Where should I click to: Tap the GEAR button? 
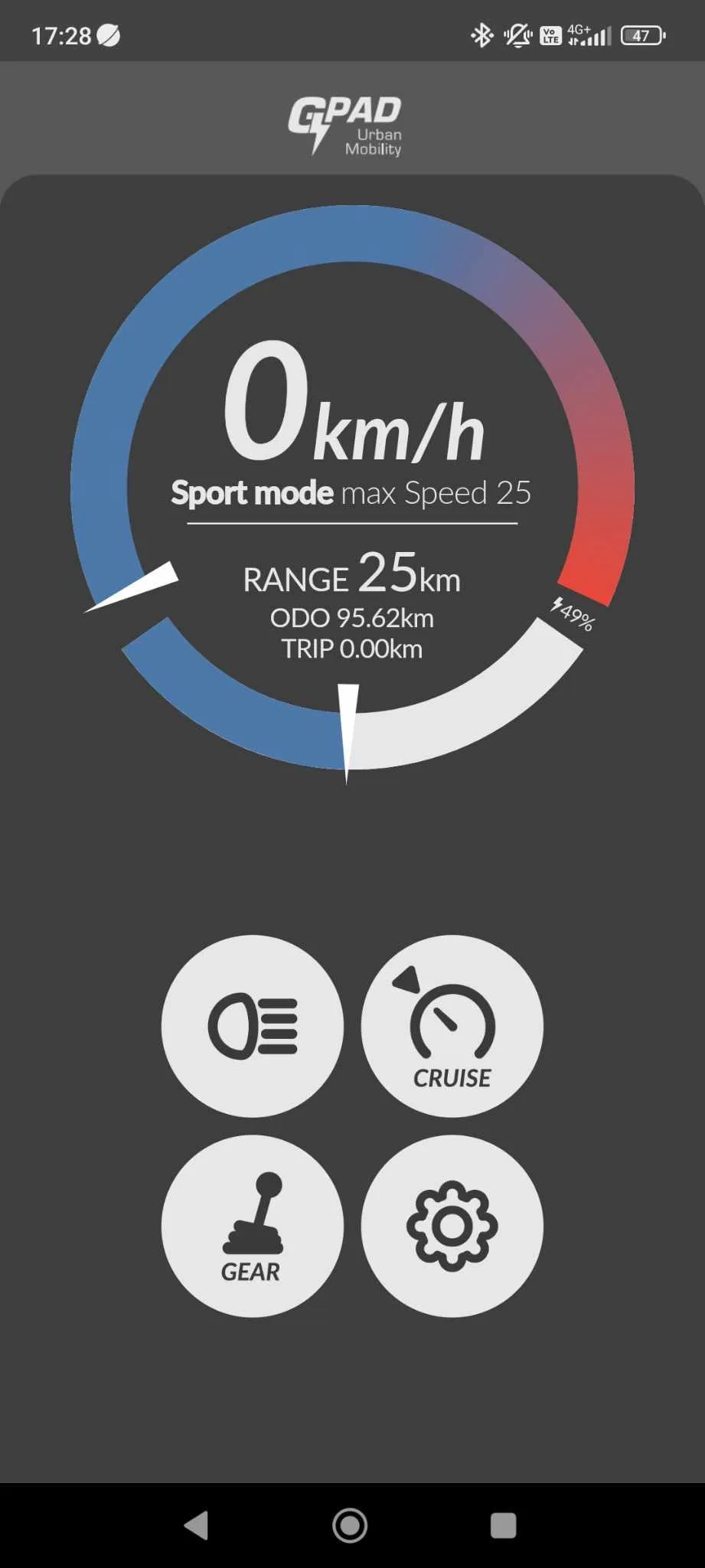point(252,1225)
